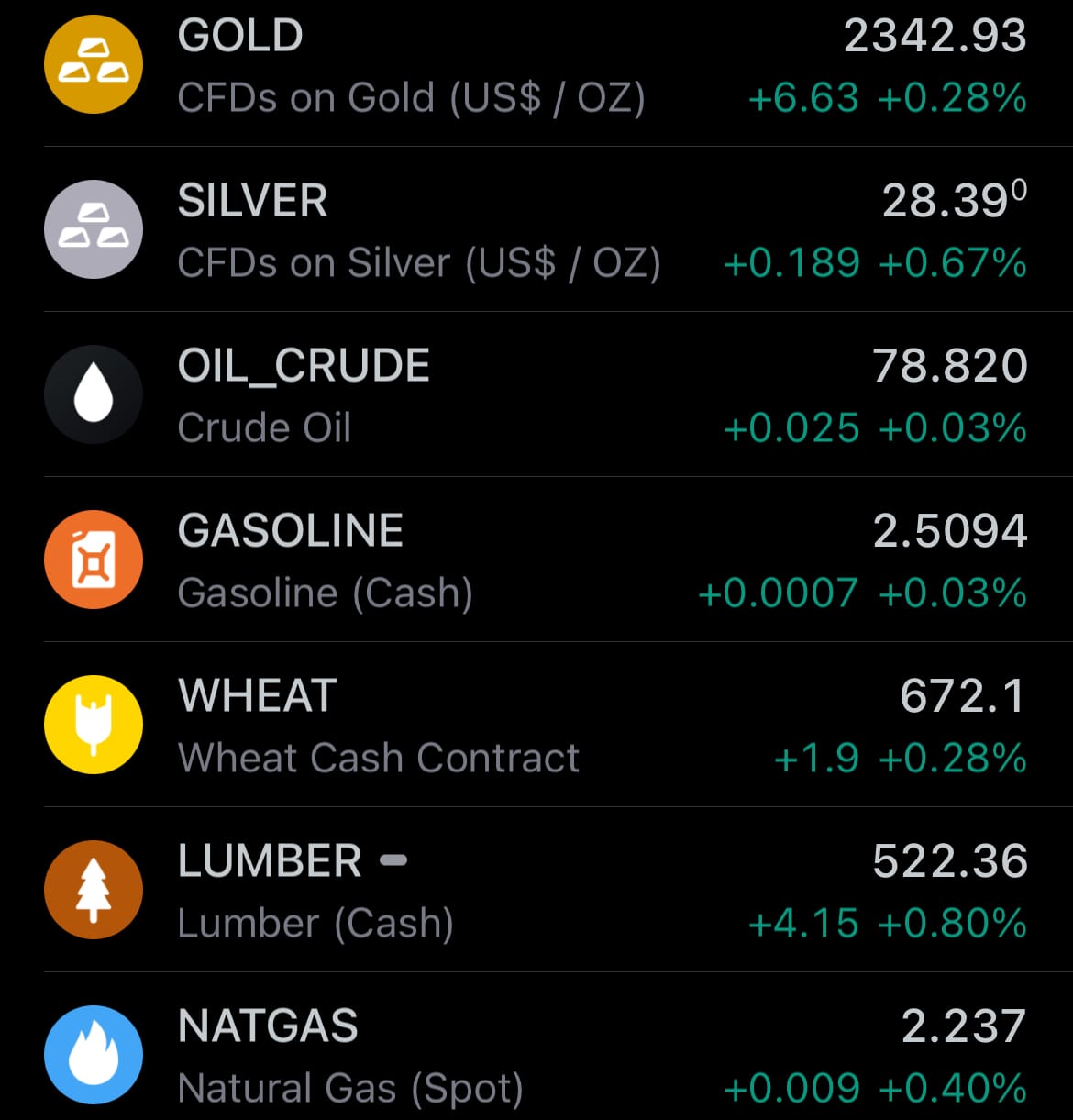
Task: Open the GOLD commodity row
Action: coord(536,66)
